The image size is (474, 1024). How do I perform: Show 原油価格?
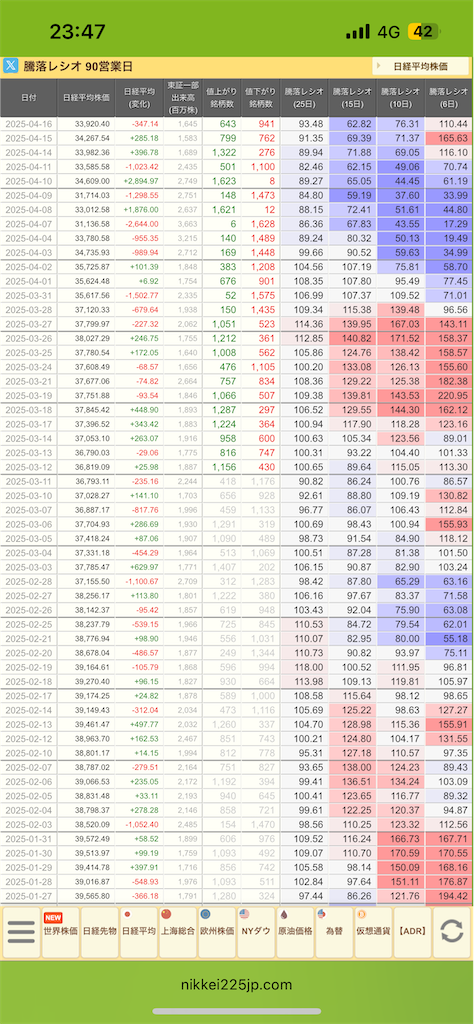(295, 932)
